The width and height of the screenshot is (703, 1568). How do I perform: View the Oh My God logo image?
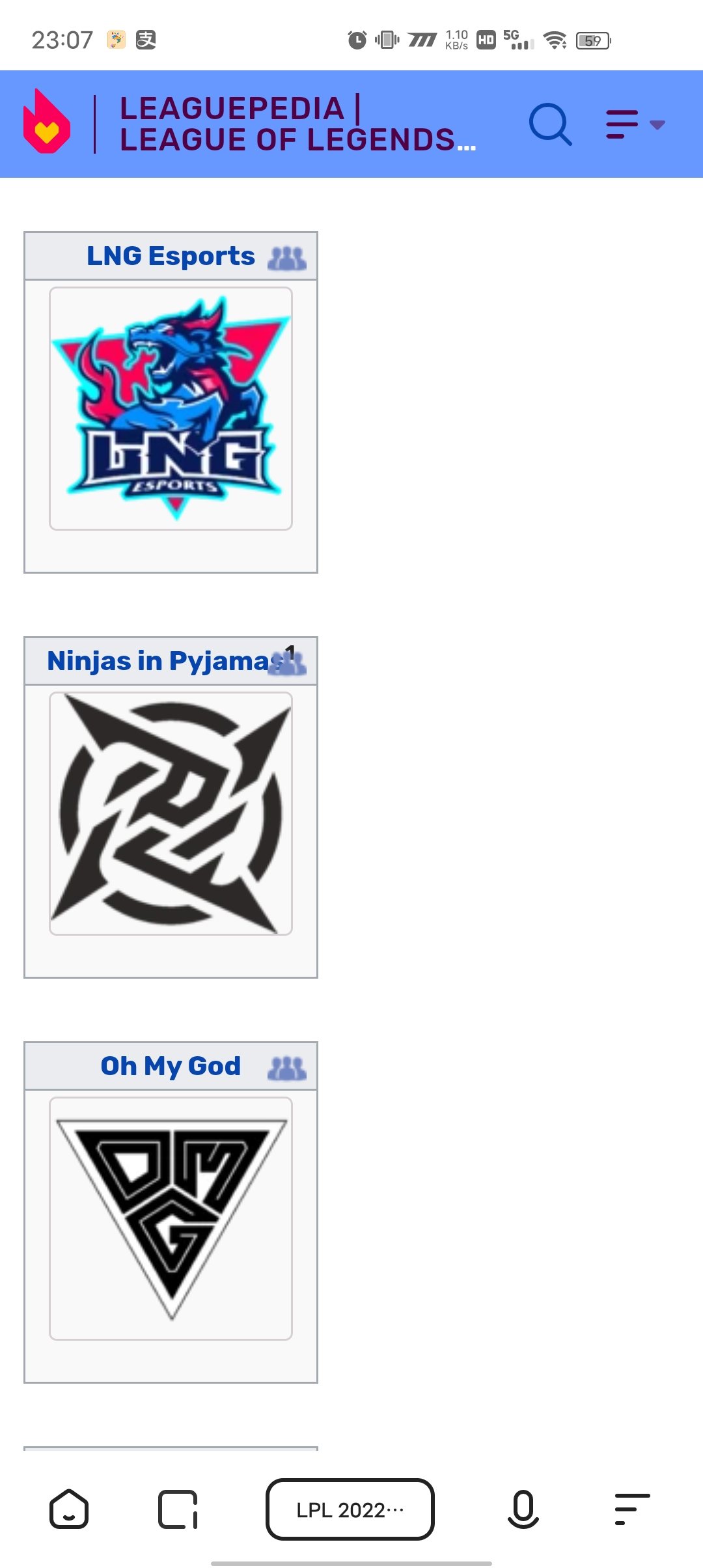tap(171, 1218)
